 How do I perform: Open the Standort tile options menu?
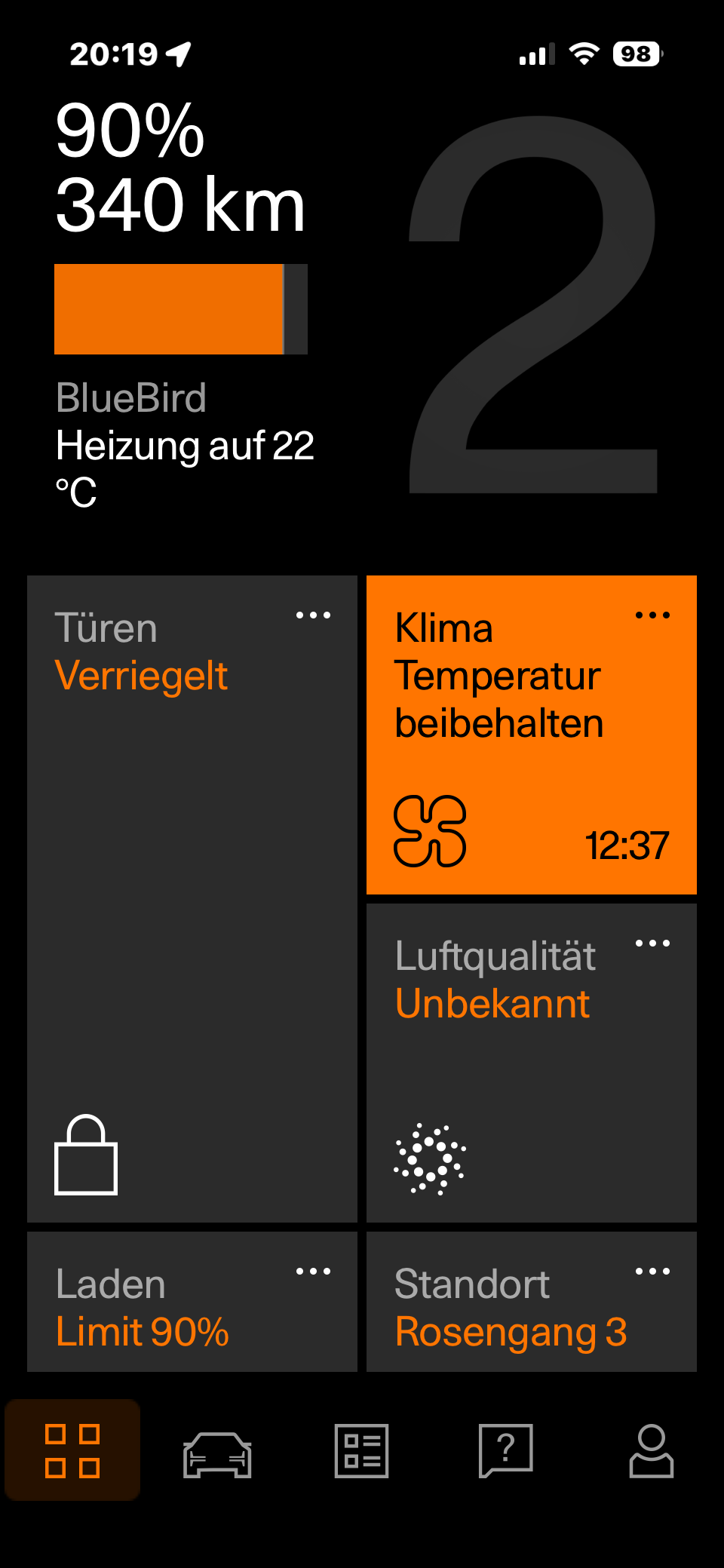(652, 1272)
